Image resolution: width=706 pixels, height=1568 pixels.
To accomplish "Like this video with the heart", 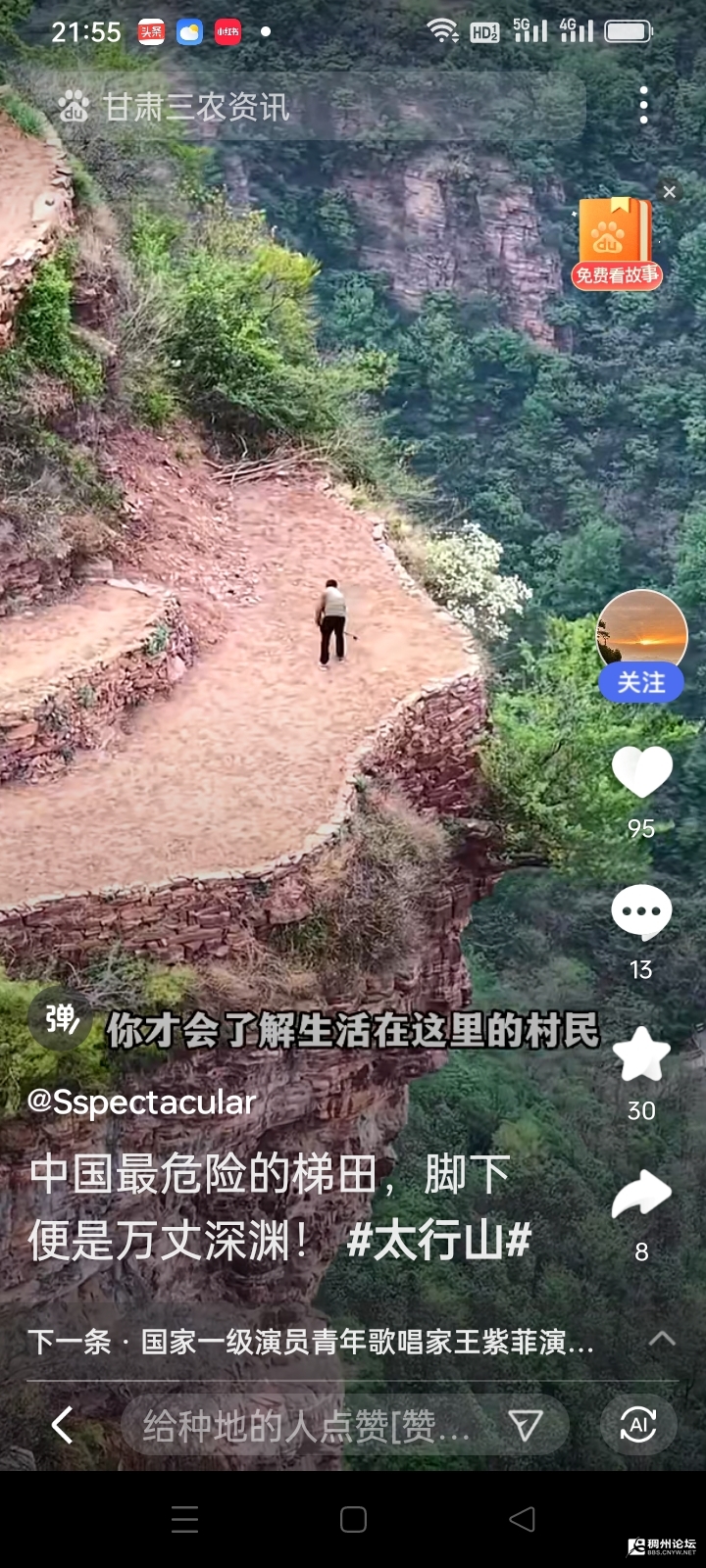I will [x=641, y=772].
